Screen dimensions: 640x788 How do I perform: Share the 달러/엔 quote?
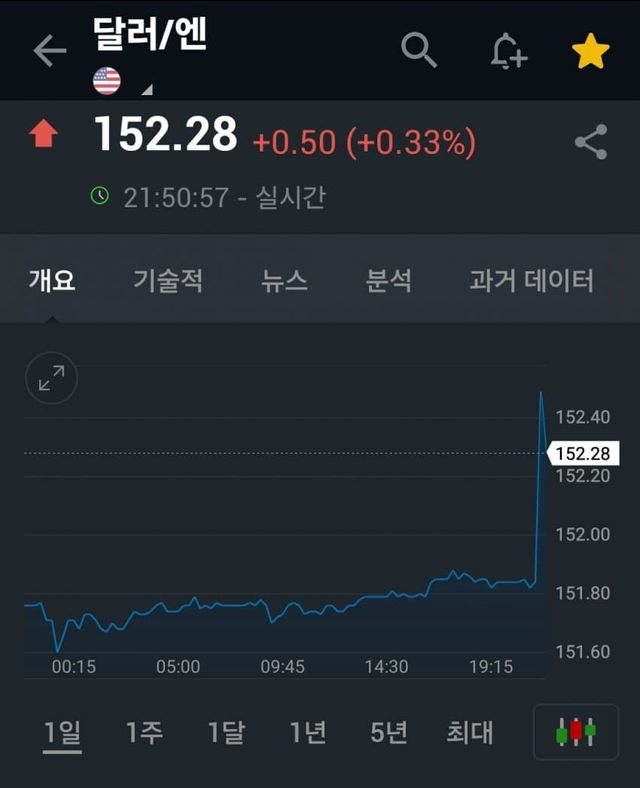(x=591, y=143)
